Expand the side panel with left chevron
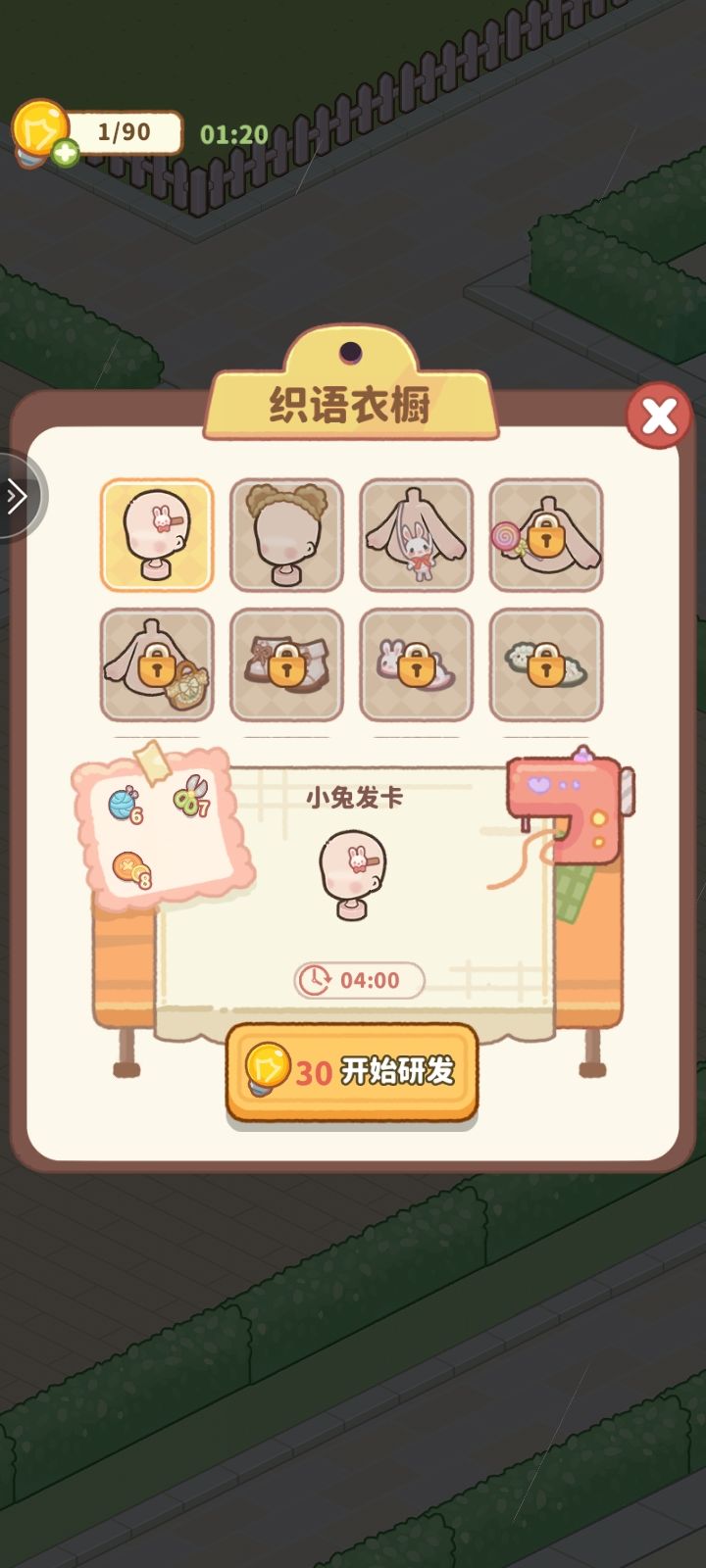 click(14, 497)
